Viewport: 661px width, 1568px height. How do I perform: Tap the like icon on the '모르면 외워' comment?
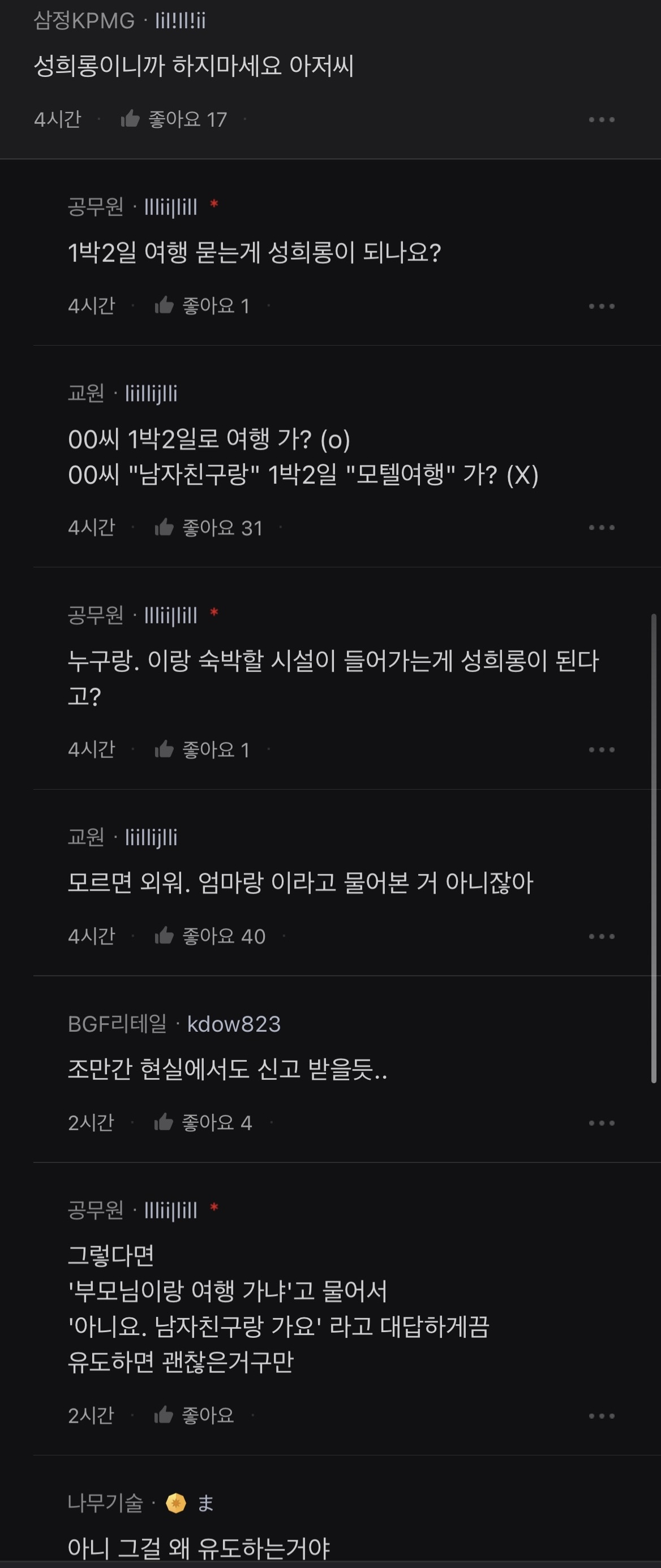coord(164,937)
